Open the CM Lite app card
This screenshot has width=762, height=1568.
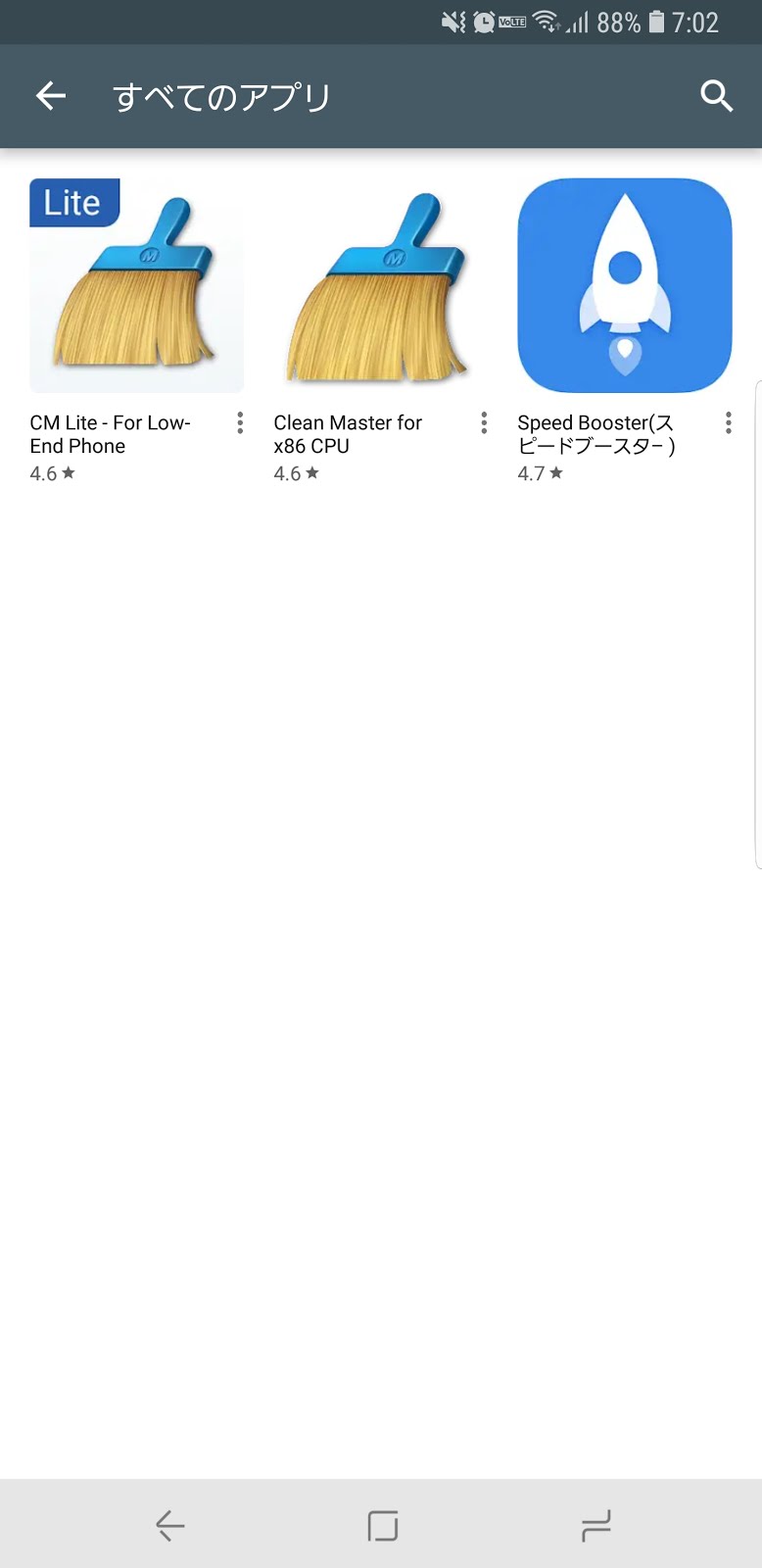tap(136, 286)
